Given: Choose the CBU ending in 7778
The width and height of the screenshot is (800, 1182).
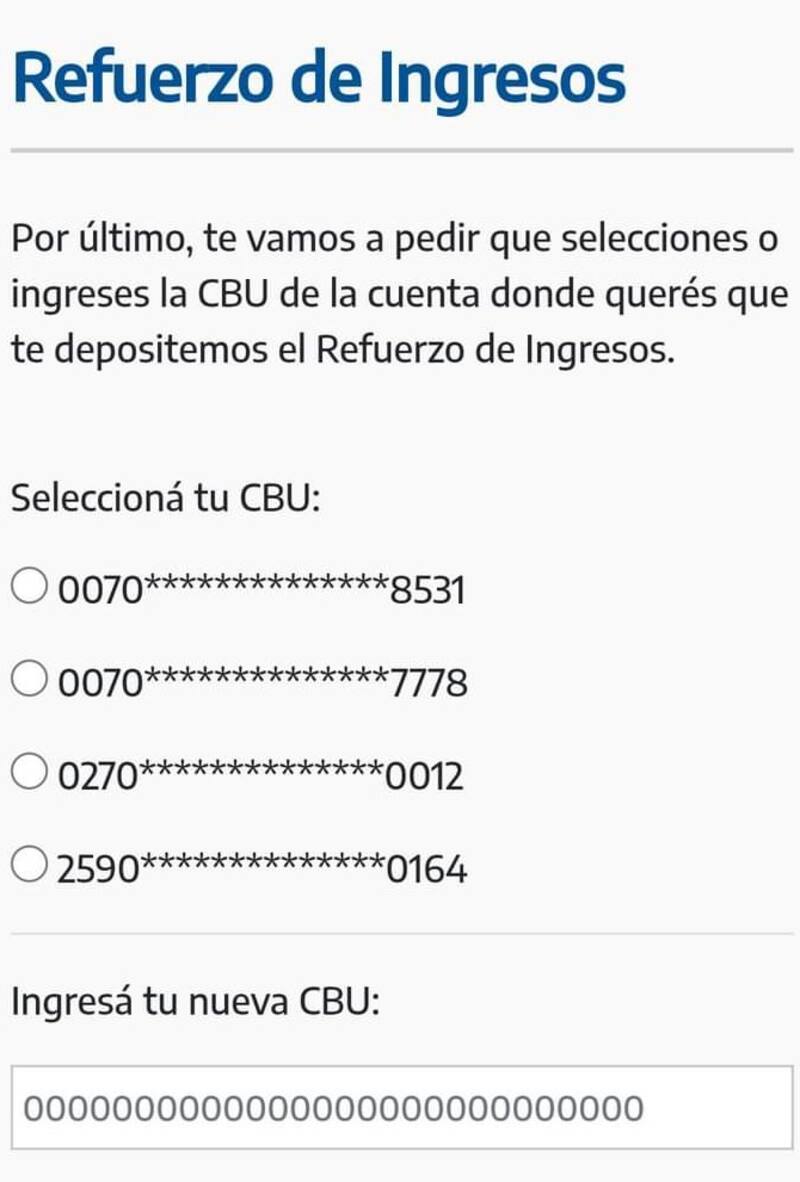Looking at the screenshot, I should click(30, 680).
